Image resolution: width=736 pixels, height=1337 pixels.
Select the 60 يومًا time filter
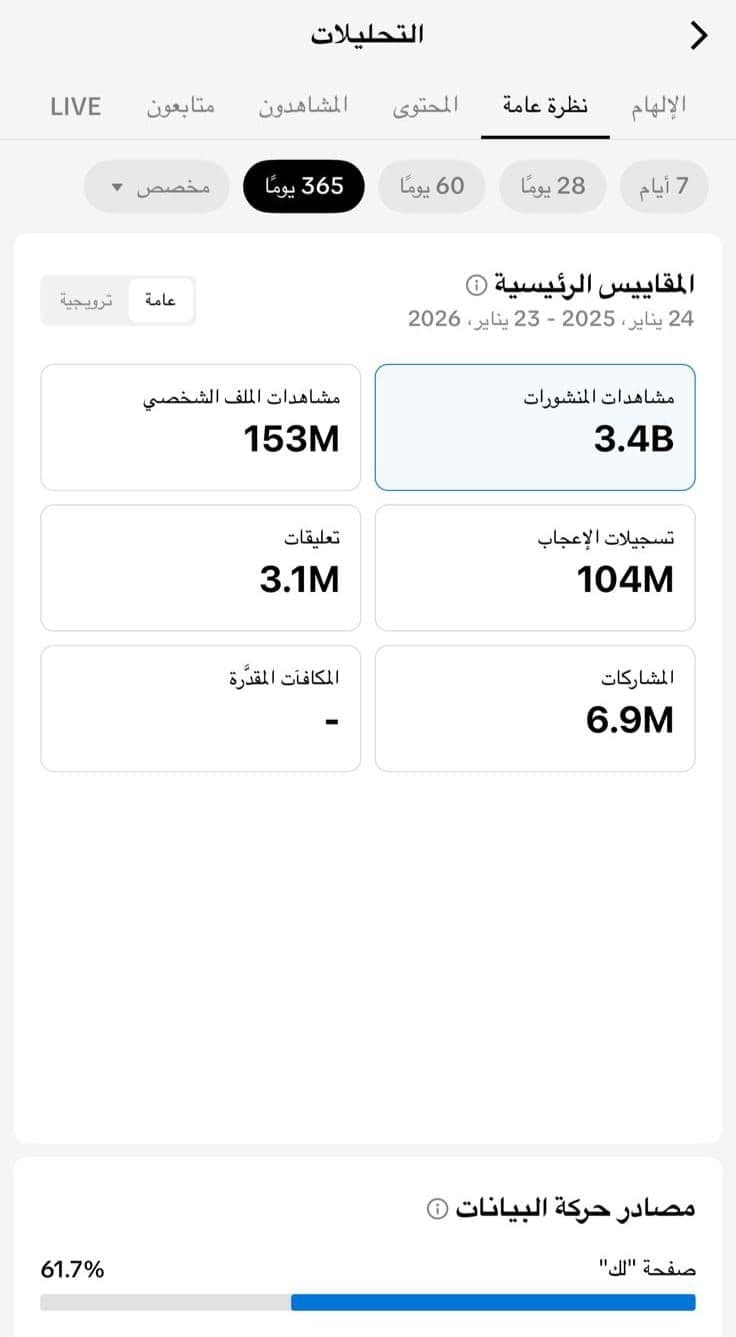pyautogui.click(x=432, y=186)
